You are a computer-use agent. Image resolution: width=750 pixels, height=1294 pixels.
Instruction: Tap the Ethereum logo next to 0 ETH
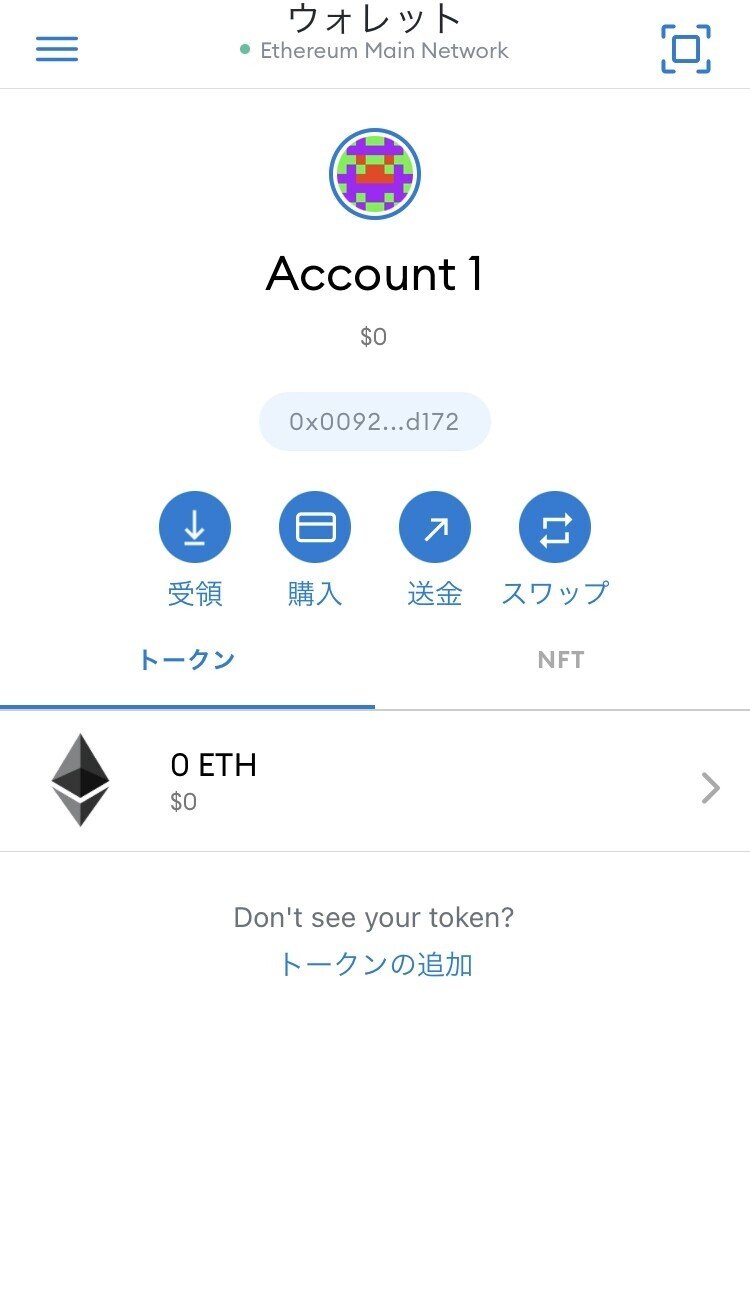[80, 780]
